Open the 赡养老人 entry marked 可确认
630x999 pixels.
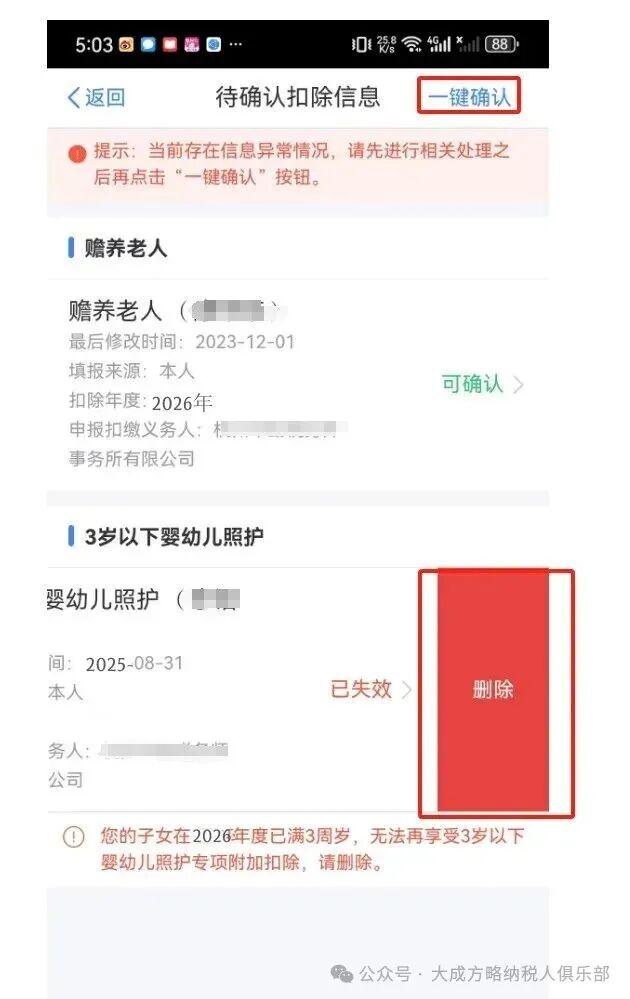pyautogui.click(x=482, y=384)
